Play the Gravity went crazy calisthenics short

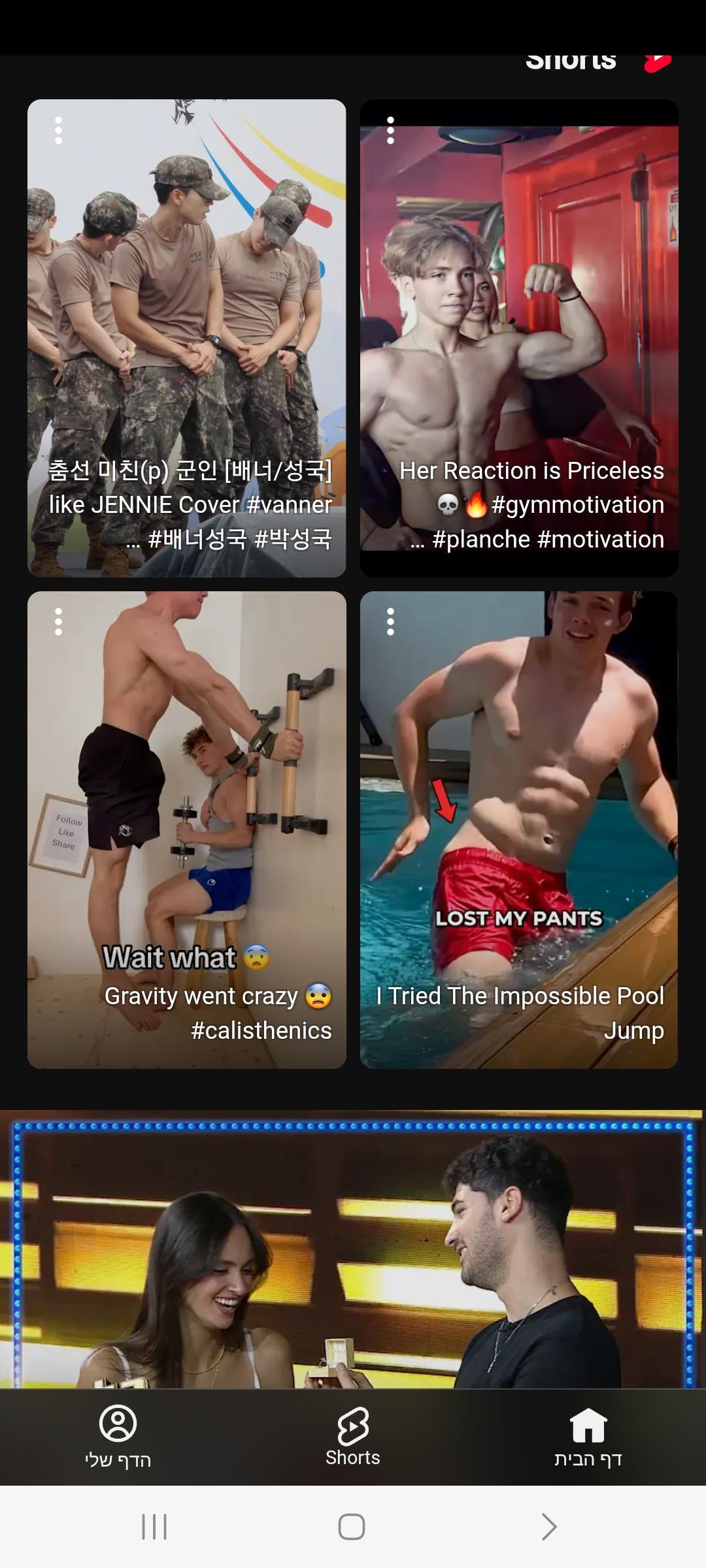pos(186,830)
